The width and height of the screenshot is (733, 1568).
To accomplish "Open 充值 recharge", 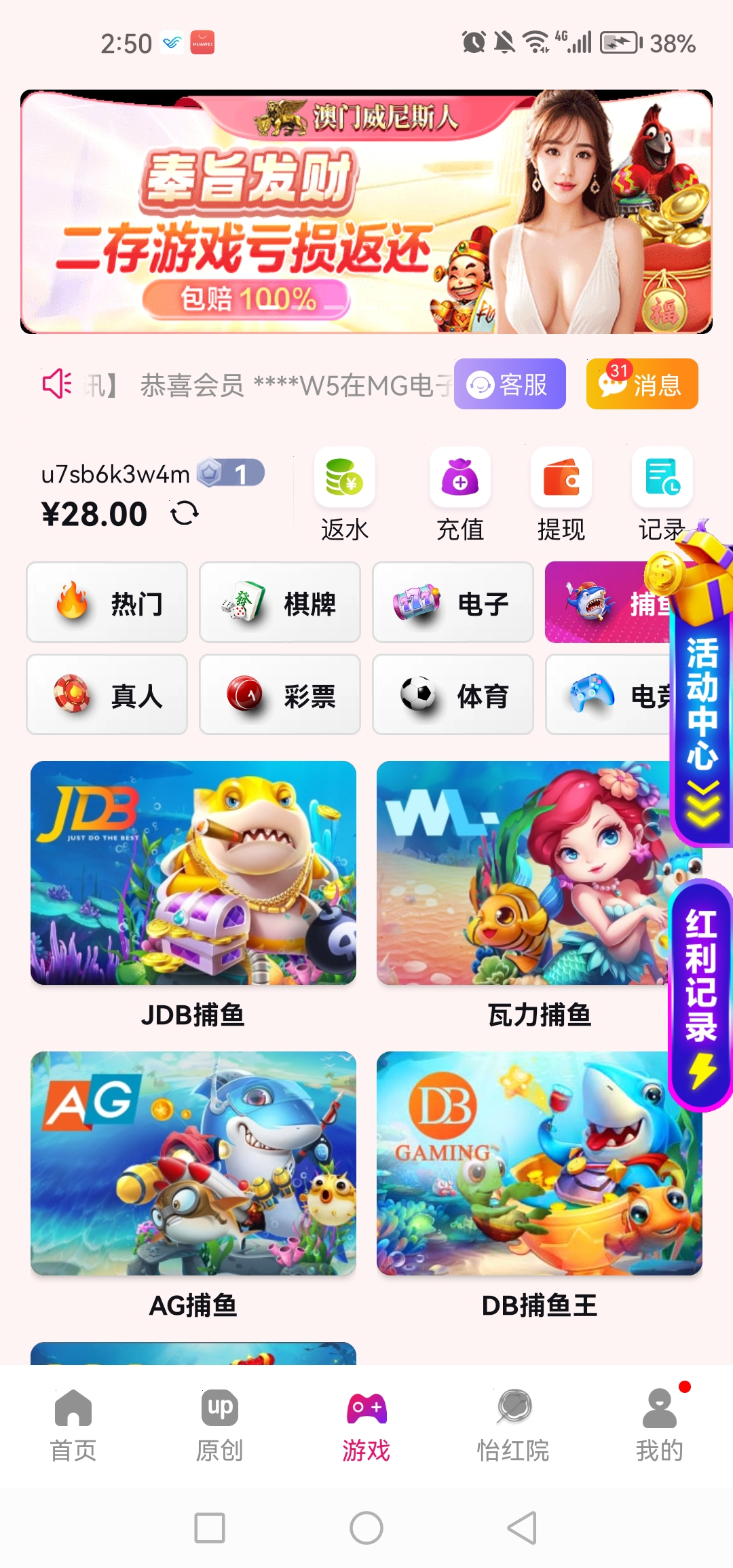I will click(459, 493).
